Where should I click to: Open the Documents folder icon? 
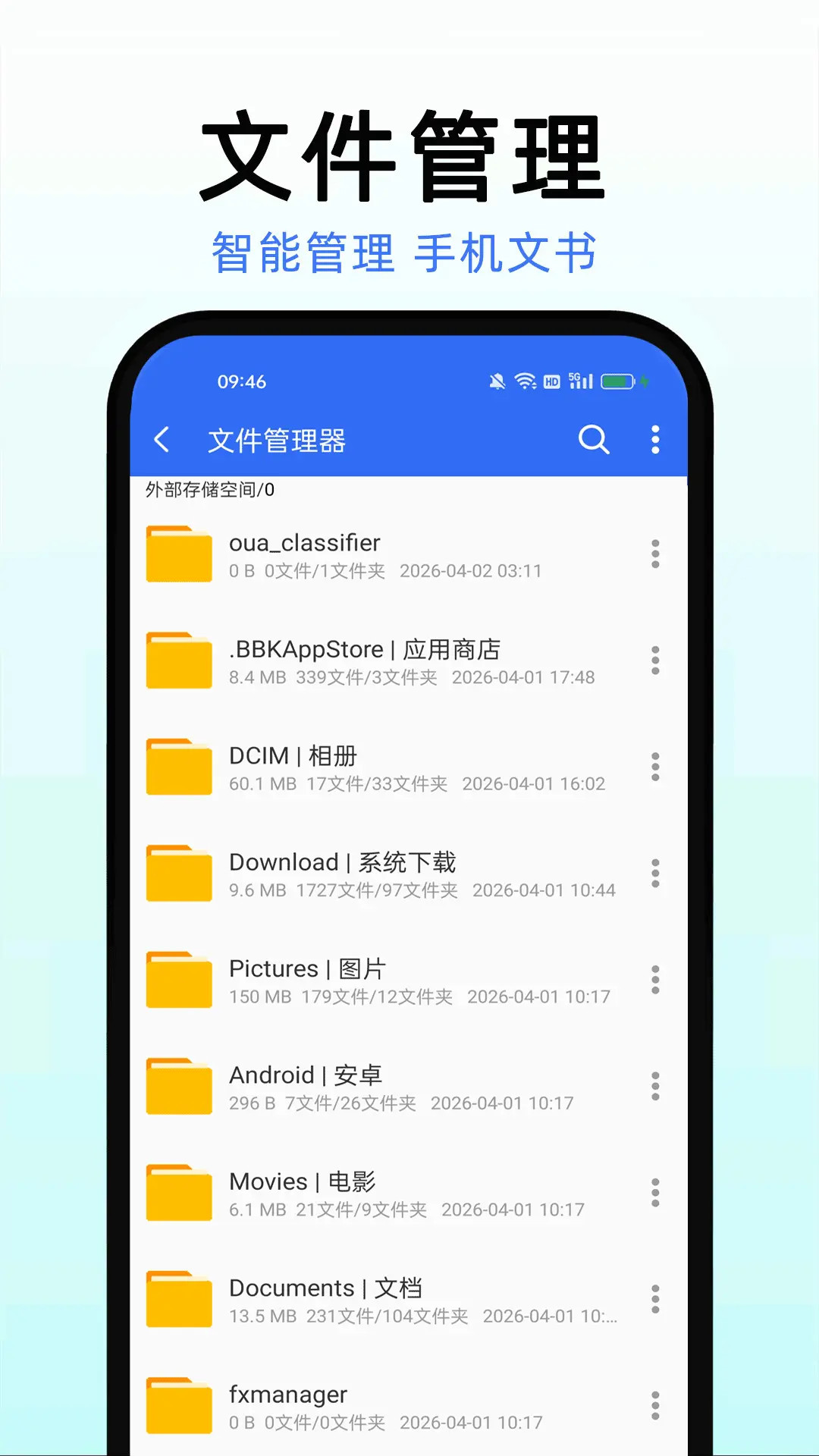click(178, 1298)
